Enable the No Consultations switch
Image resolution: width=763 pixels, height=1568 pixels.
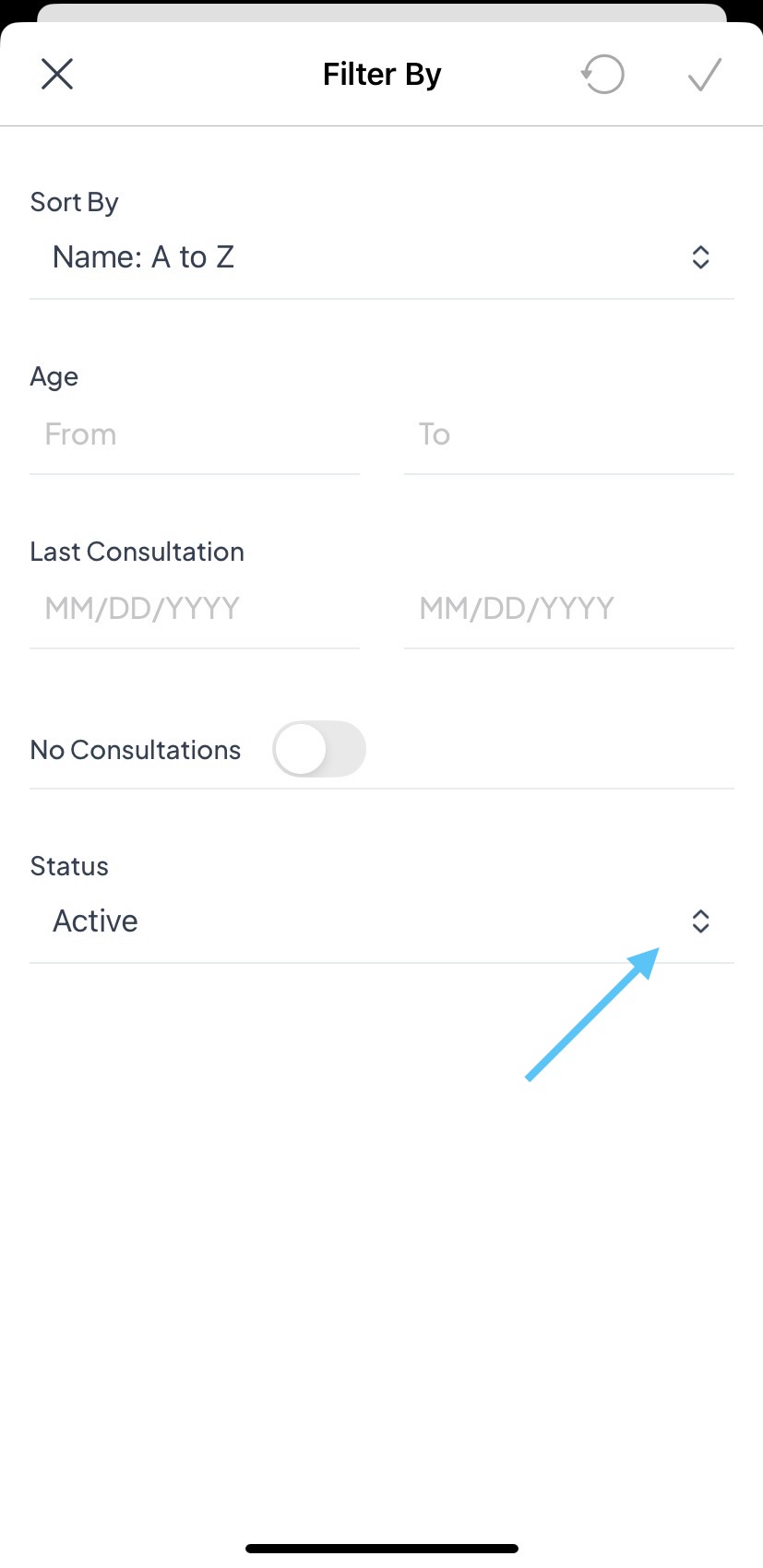319,749
